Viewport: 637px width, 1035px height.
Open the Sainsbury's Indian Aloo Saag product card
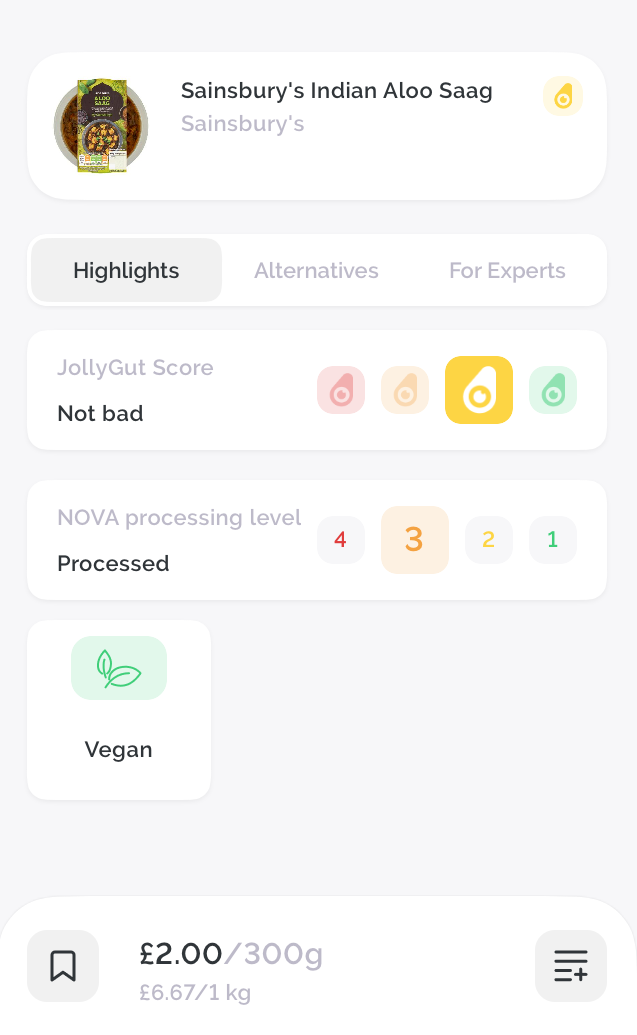coord(317,126)
